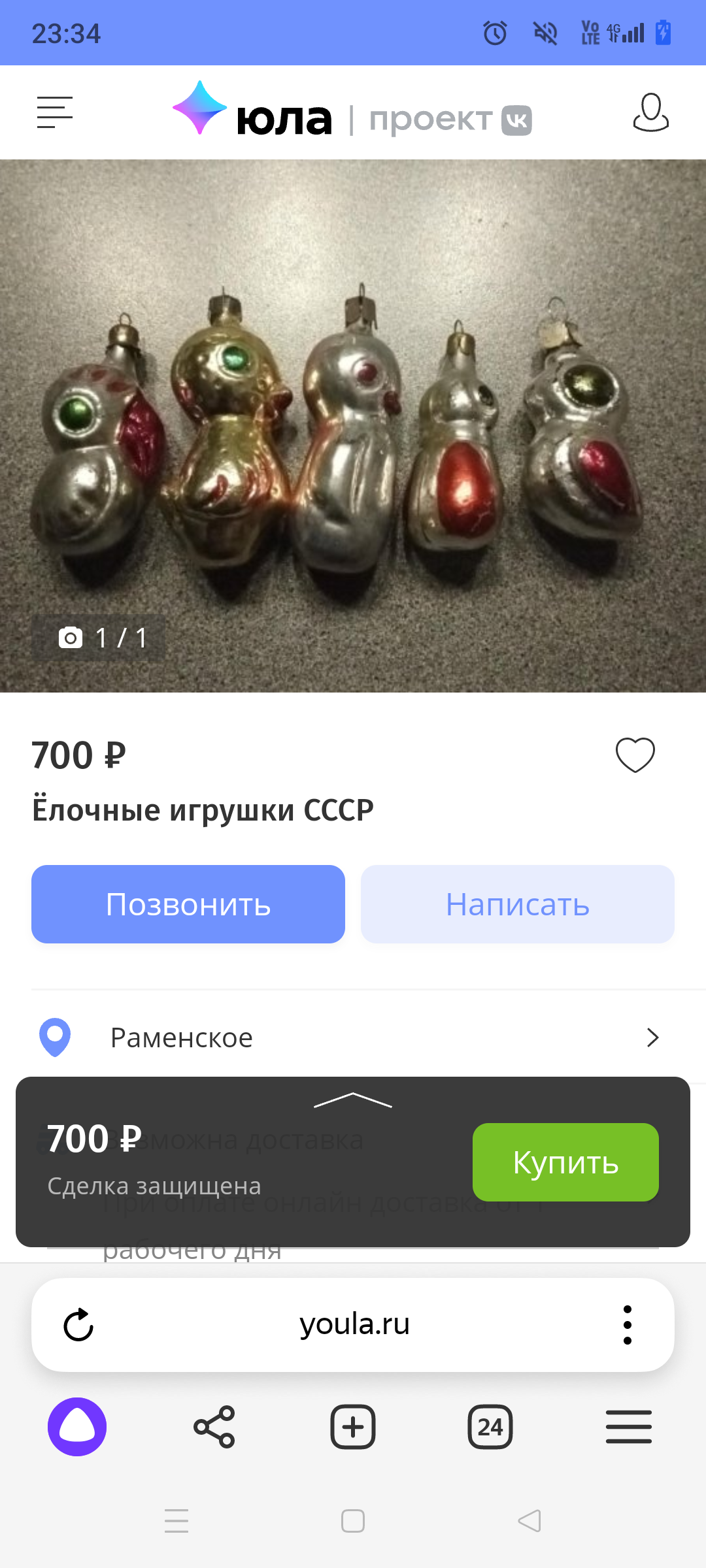Buy the item with Купить

565,1162
